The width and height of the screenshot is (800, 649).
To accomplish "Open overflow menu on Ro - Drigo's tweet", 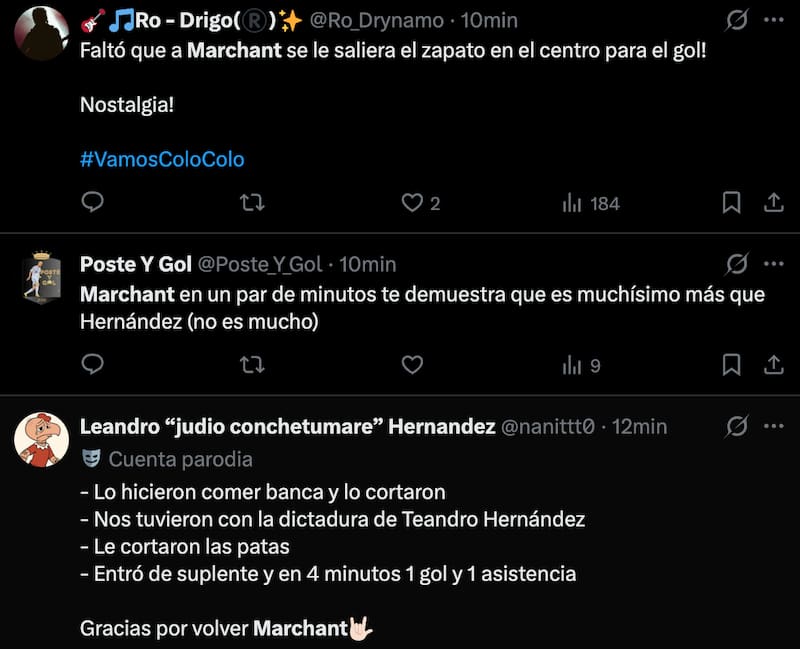I will [x=773, y=20].
